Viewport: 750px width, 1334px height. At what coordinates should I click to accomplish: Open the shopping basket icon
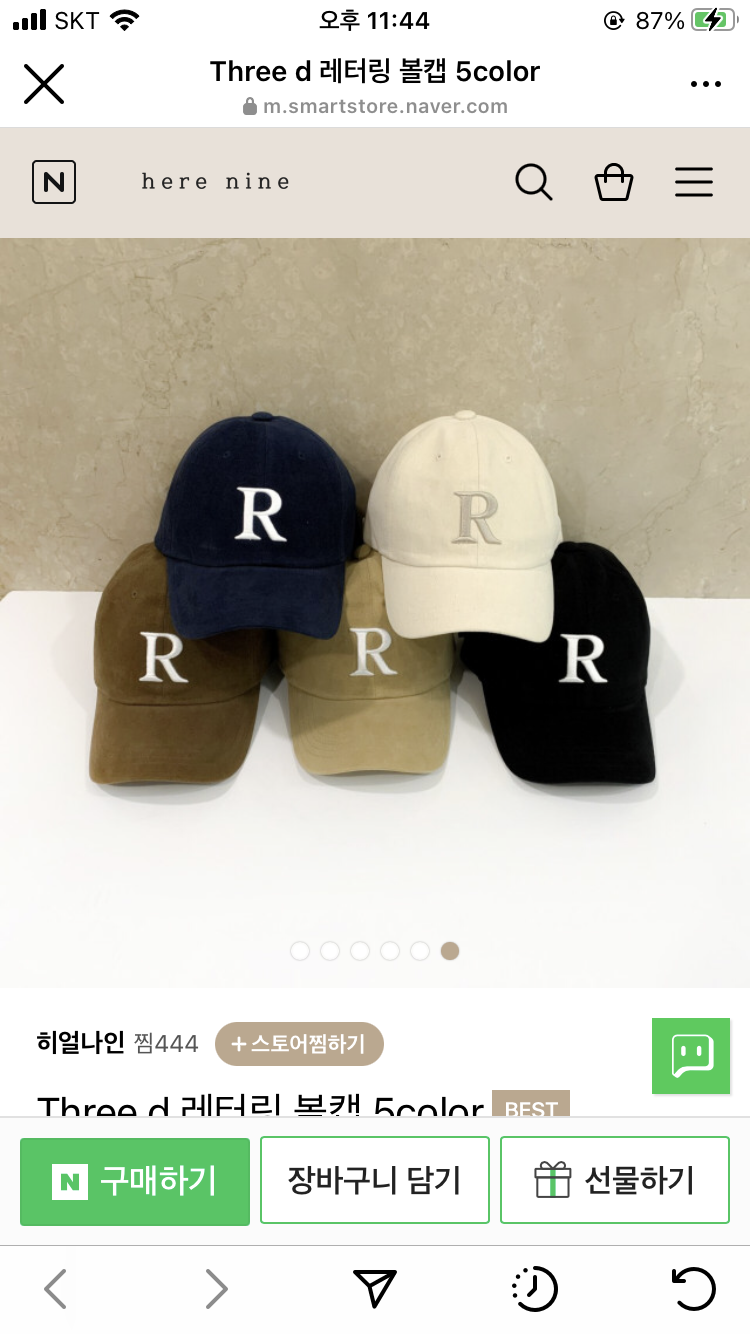613,182
